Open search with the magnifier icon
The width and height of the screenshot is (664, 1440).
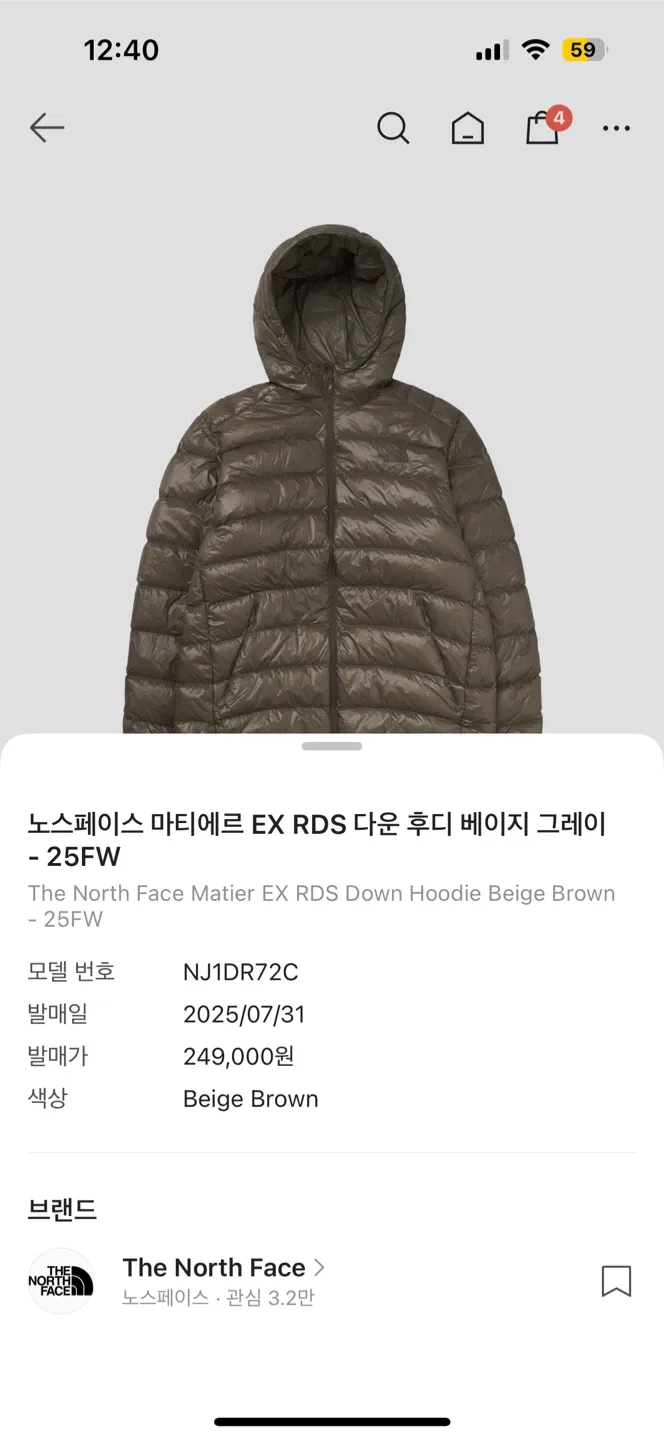(393, 128)
